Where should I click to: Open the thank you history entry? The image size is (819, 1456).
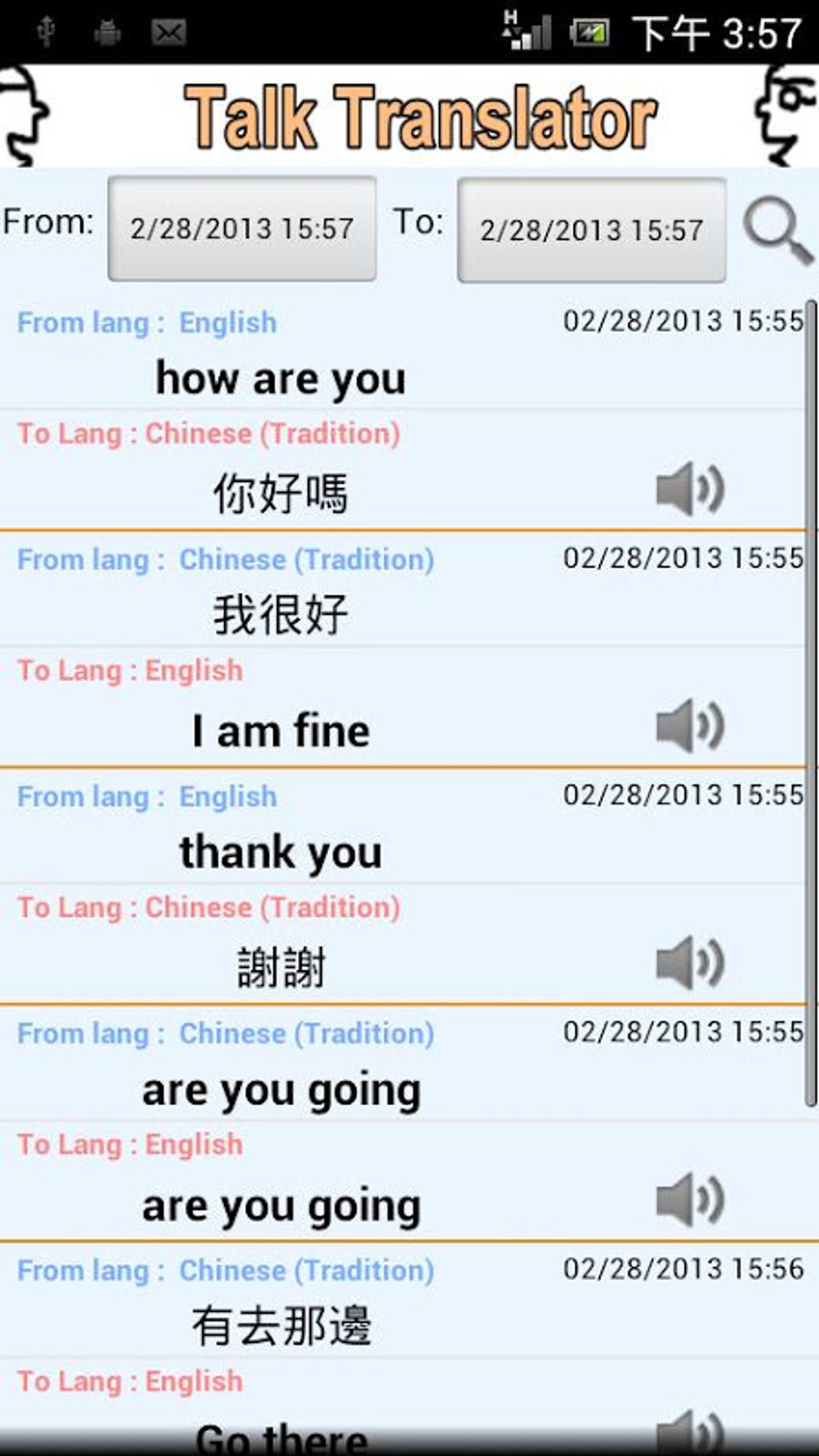coord(281,851)
